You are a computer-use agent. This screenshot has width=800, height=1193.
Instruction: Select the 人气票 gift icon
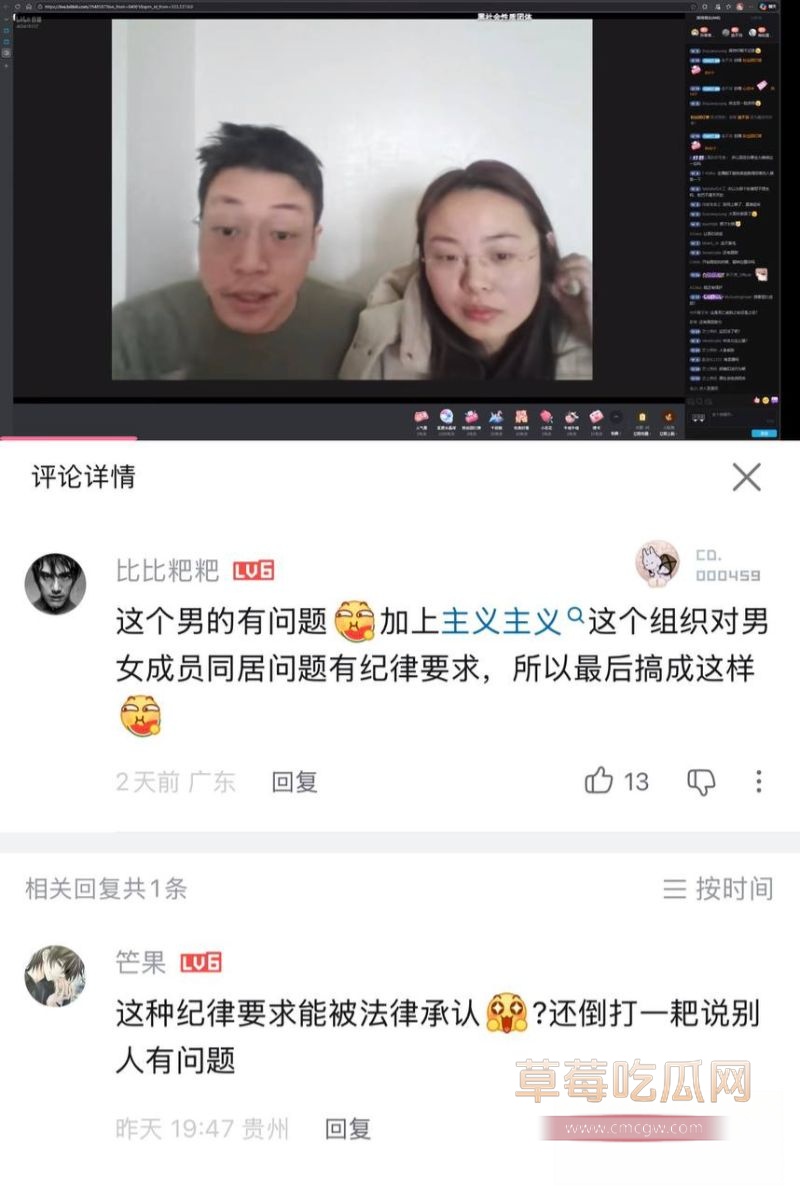(420, 414)
